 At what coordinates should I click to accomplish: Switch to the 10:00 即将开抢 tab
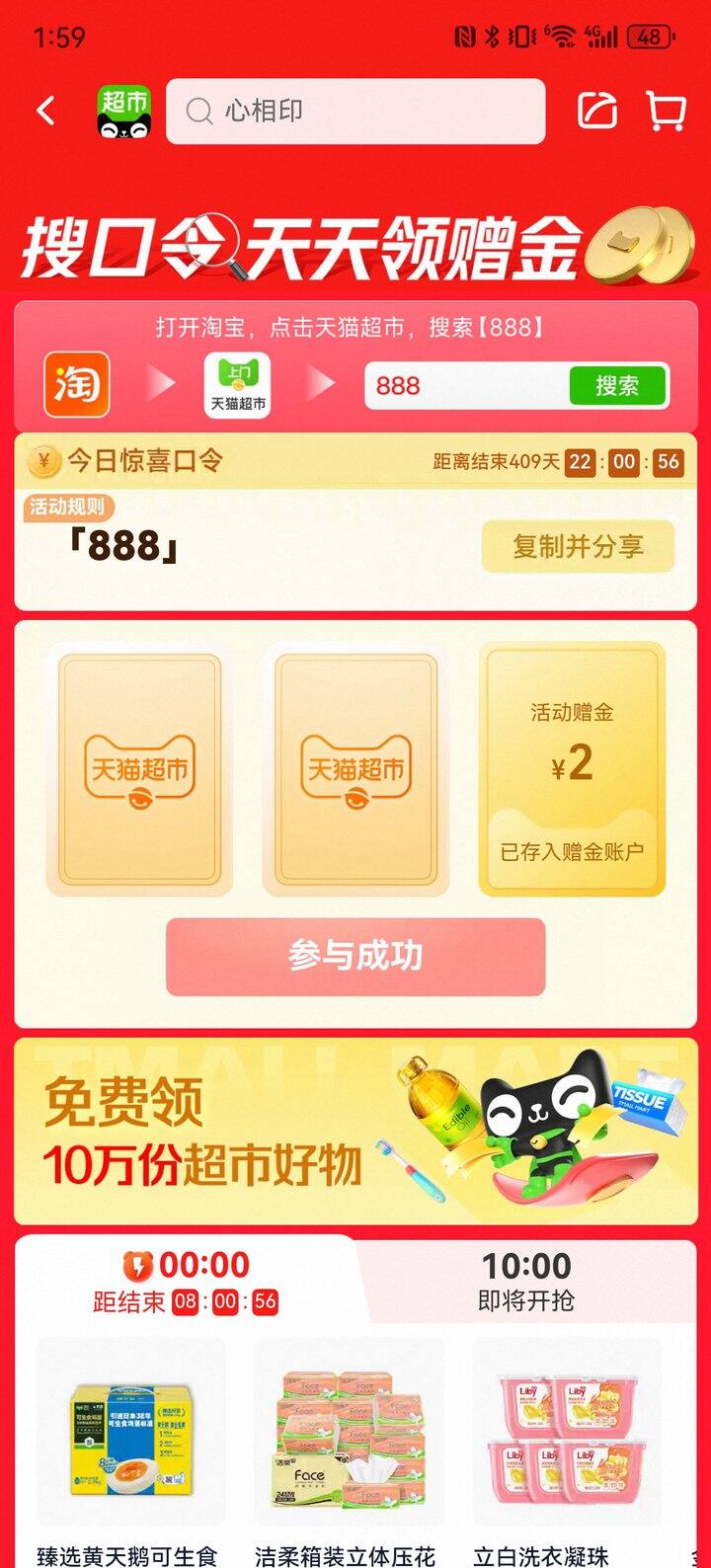pos(525,1281)
